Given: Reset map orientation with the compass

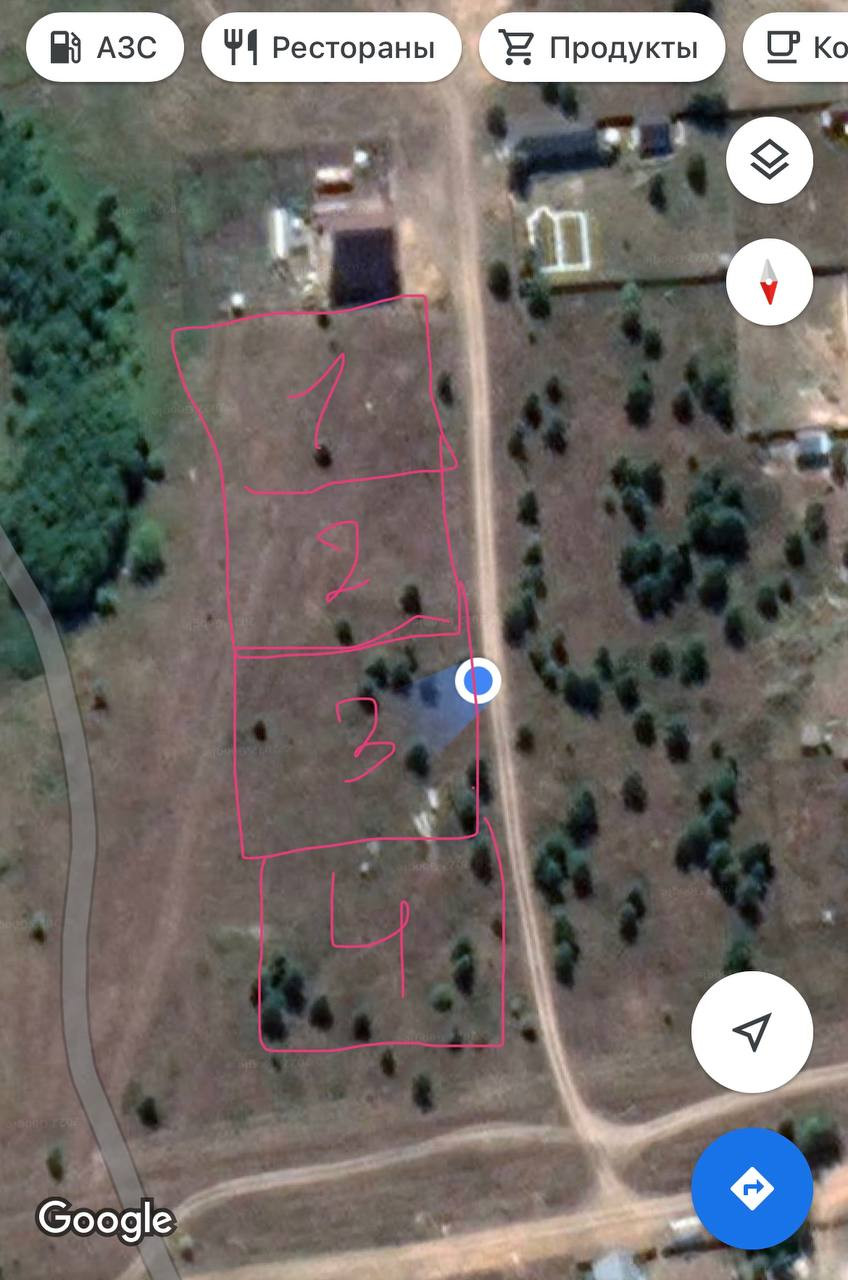Looking at the screenshot, I should click(x=769, y=281).
